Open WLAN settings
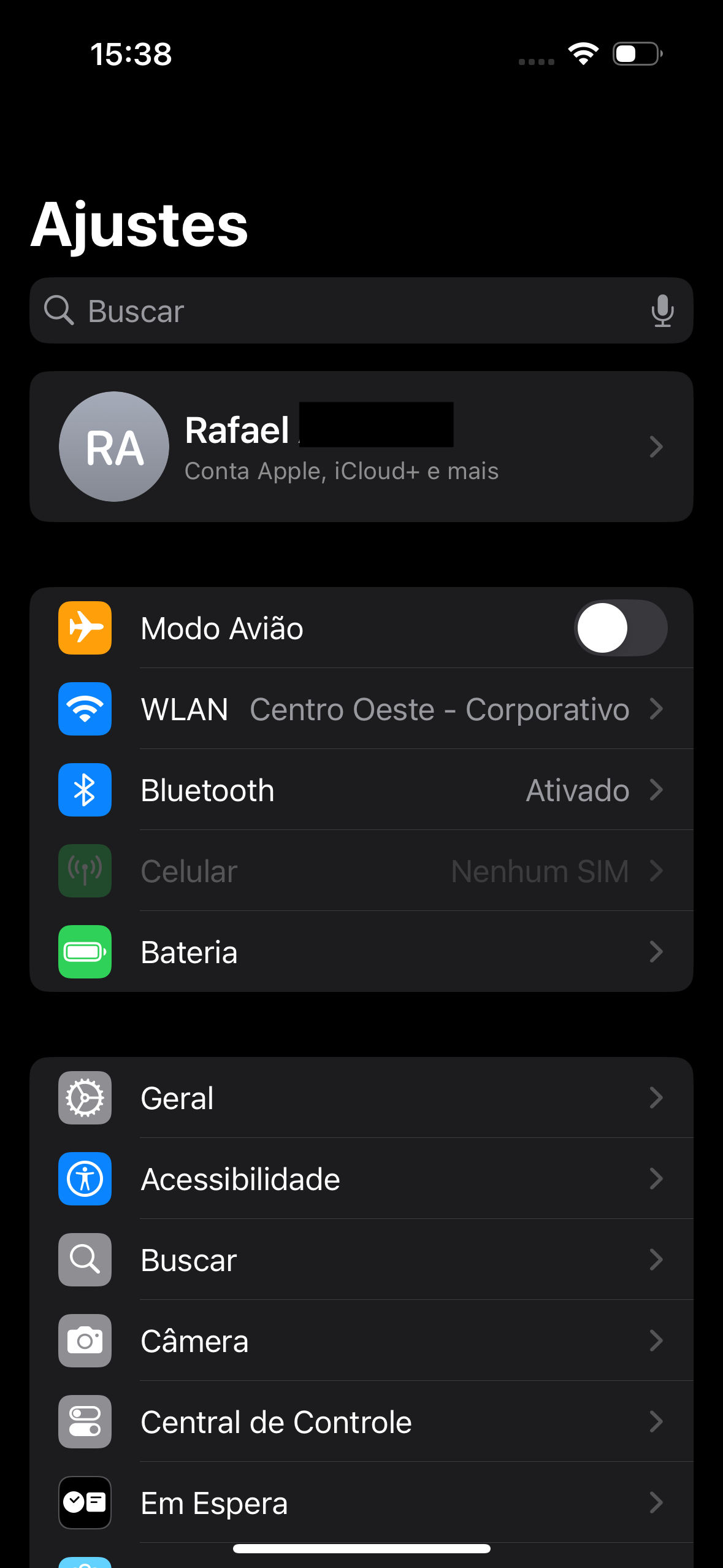This screenshot has width=723, height=1568. [x=361, y=709]
